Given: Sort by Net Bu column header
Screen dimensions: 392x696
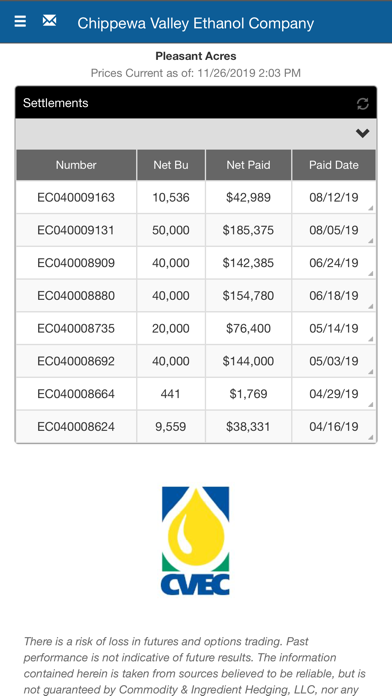Looking at the screenshot, I should [x=171, y=165].
